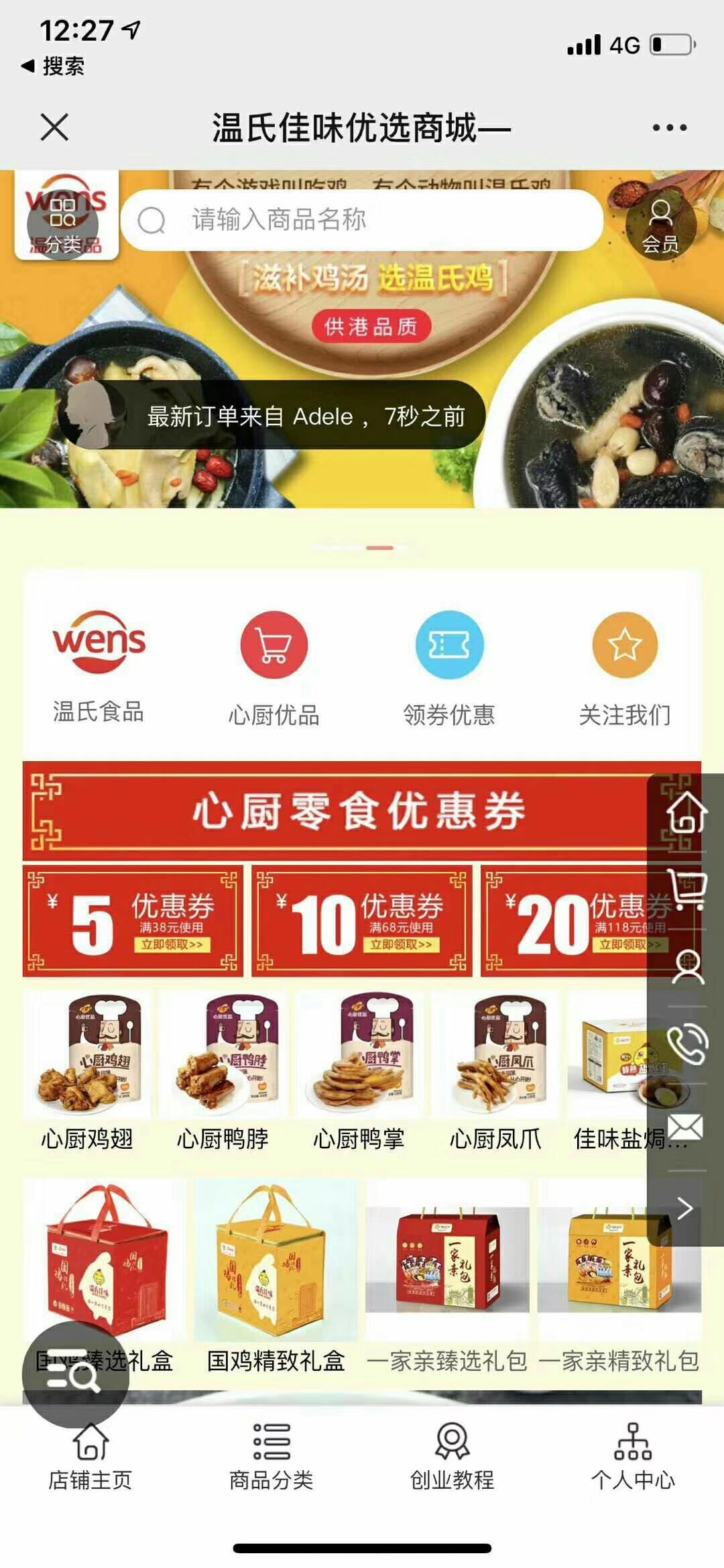Open 温氏食品 shortcut
724x1568 pixels.
pos(99,666)
